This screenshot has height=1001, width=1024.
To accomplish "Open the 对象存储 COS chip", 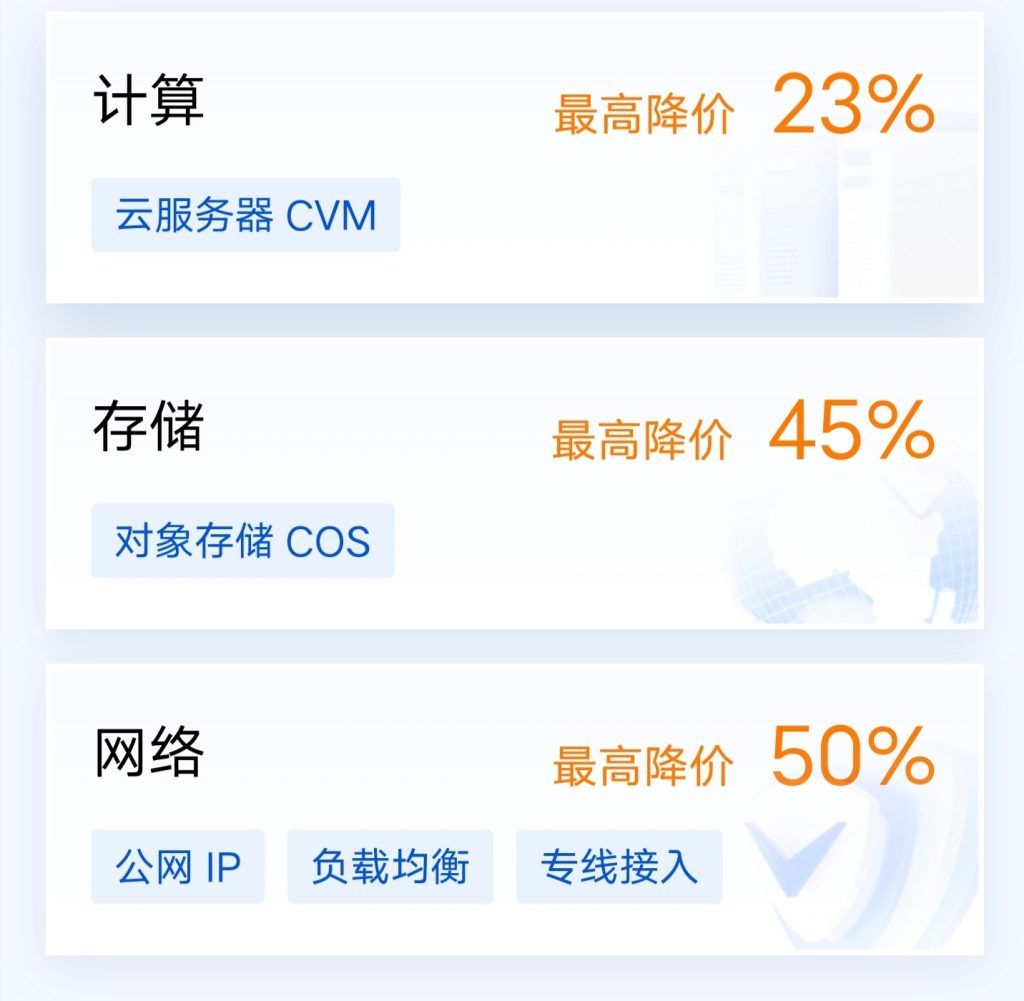I will click(x=242, y=541).
